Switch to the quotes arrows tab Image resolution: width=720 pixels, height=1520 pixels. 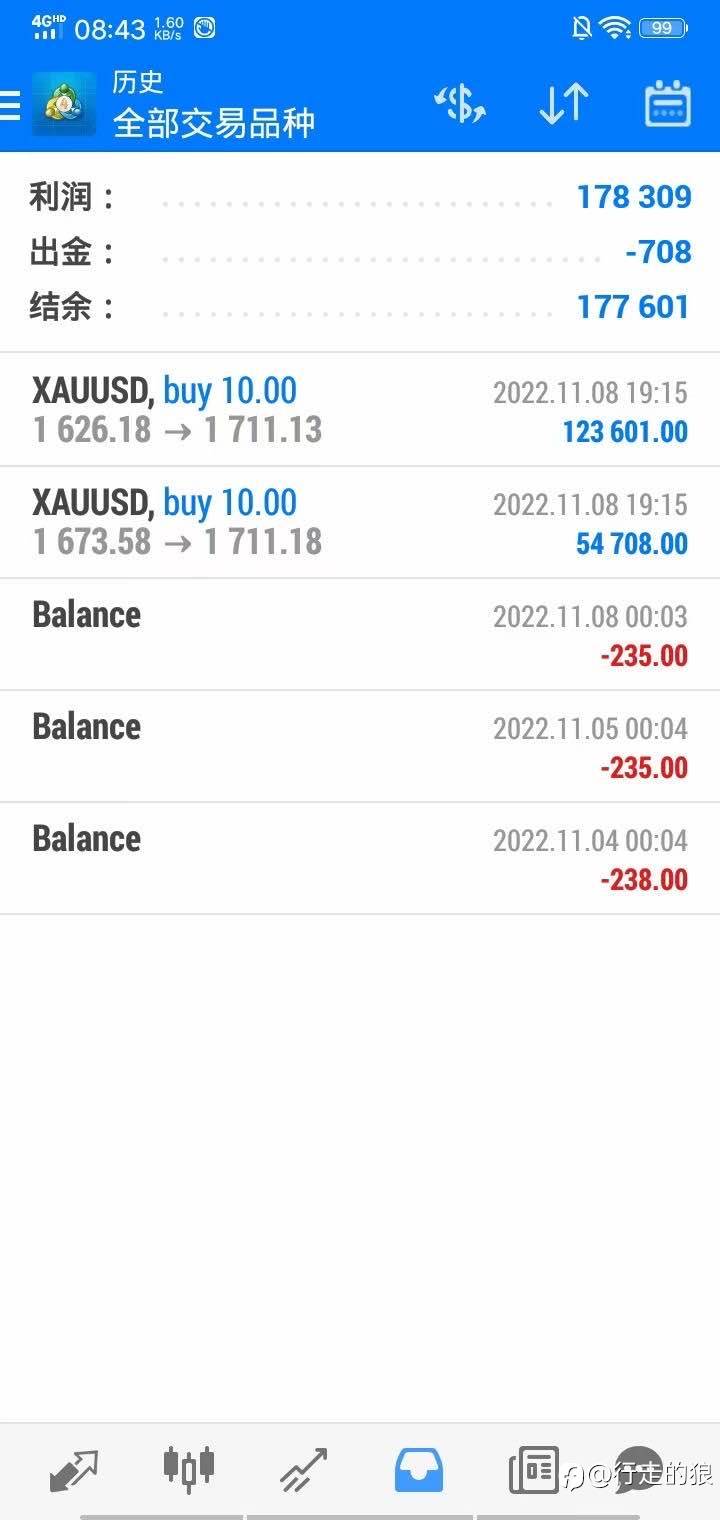(x=74, y=1470)
